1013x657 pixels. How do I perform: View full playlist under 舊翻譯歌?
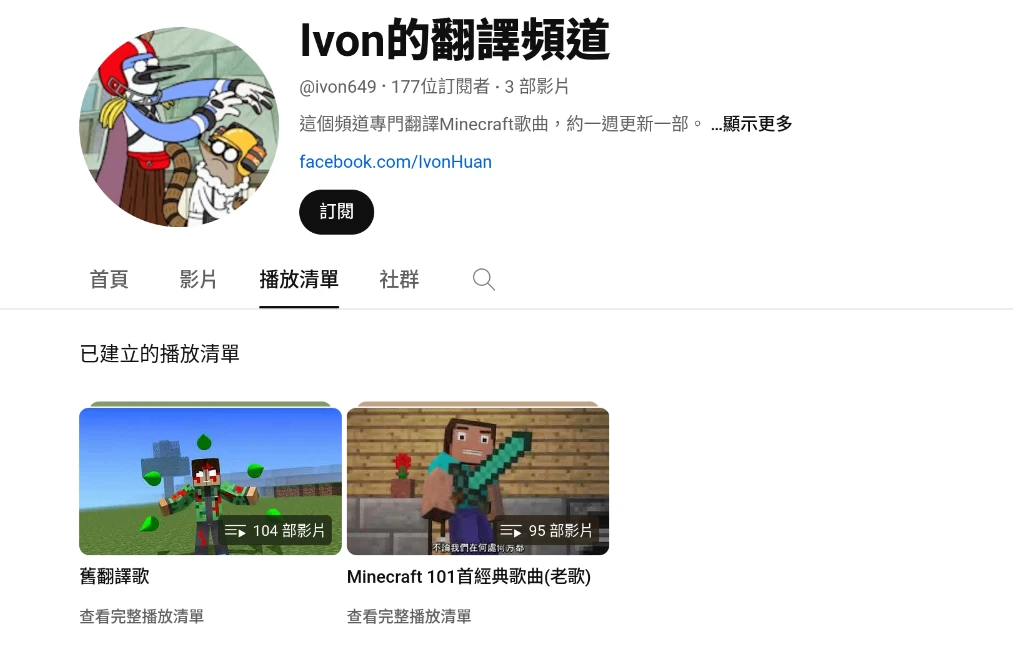click(x=141, y=617)
